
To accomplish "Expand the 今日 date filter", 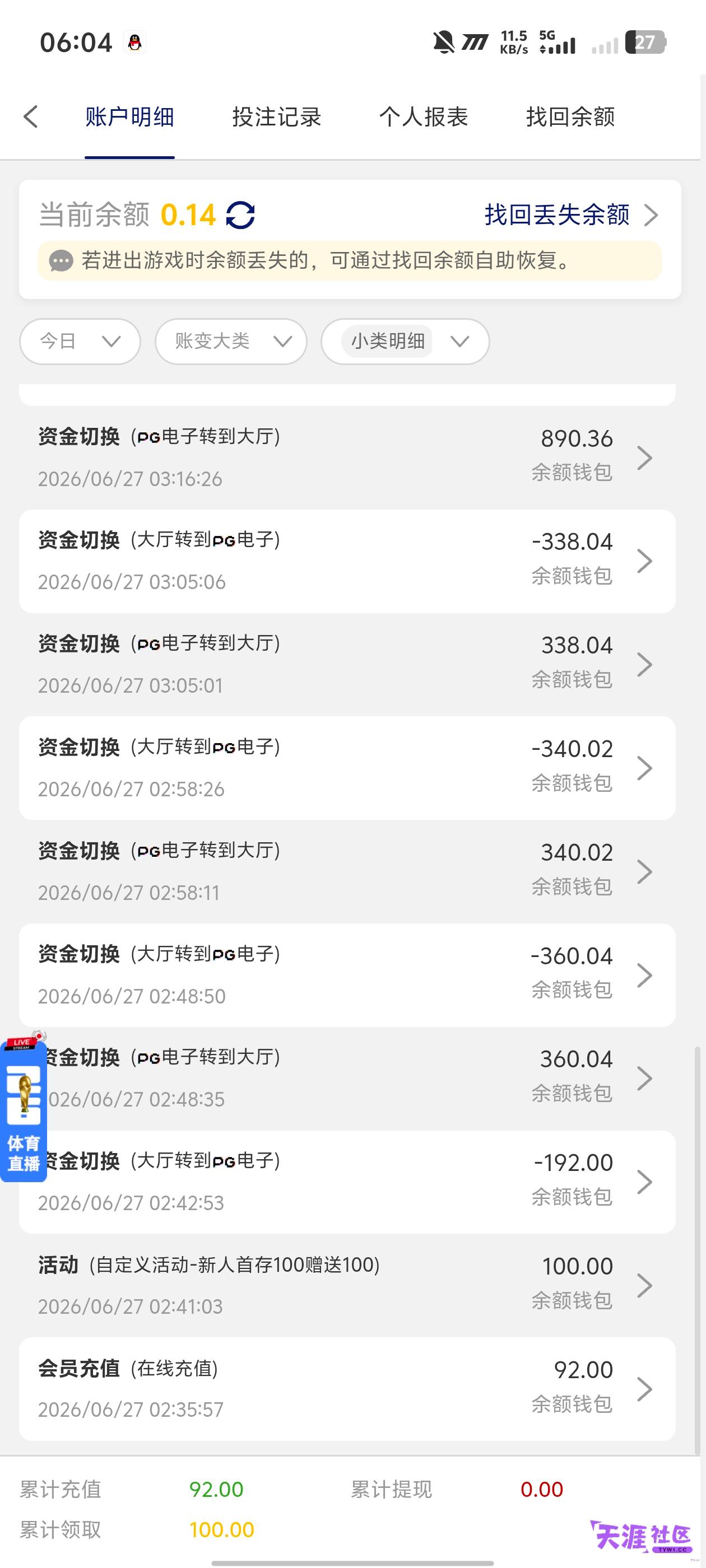I will 80,341.
